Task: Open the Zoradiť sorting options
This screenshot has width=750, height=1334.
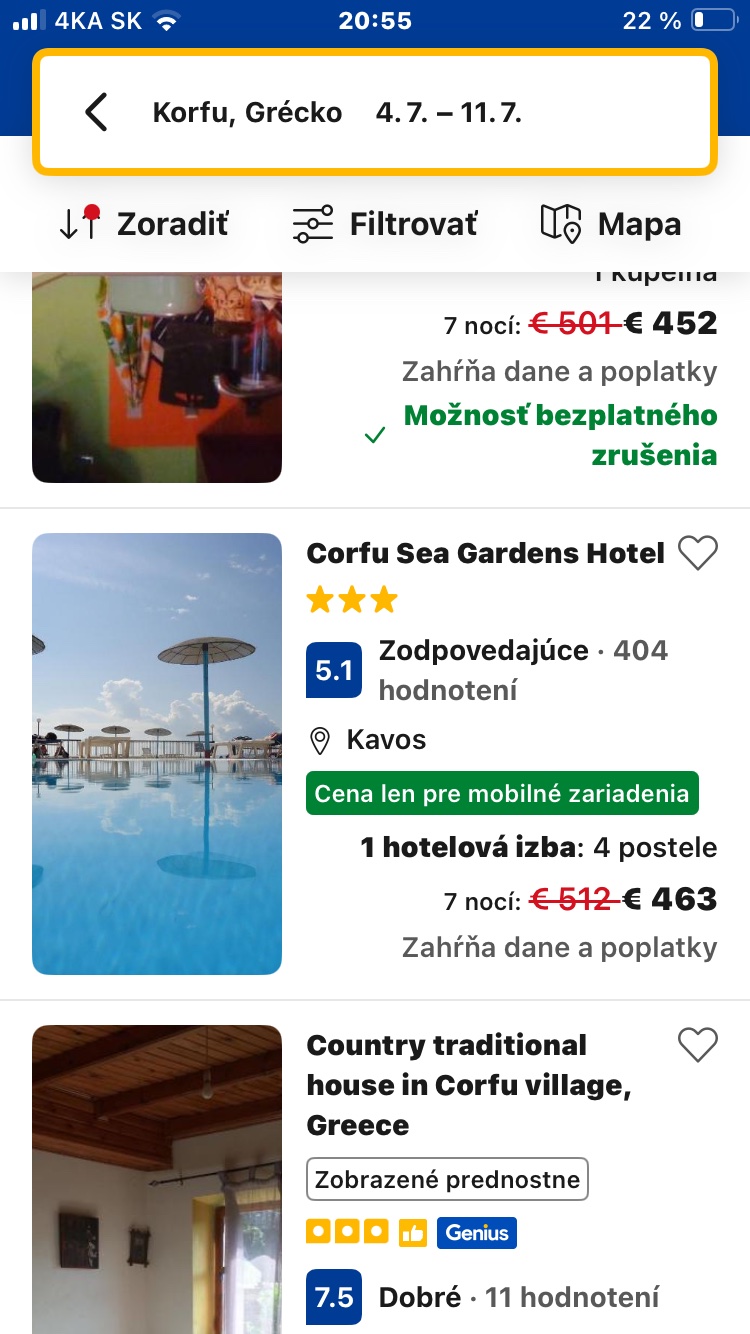Action: (144, 223)
